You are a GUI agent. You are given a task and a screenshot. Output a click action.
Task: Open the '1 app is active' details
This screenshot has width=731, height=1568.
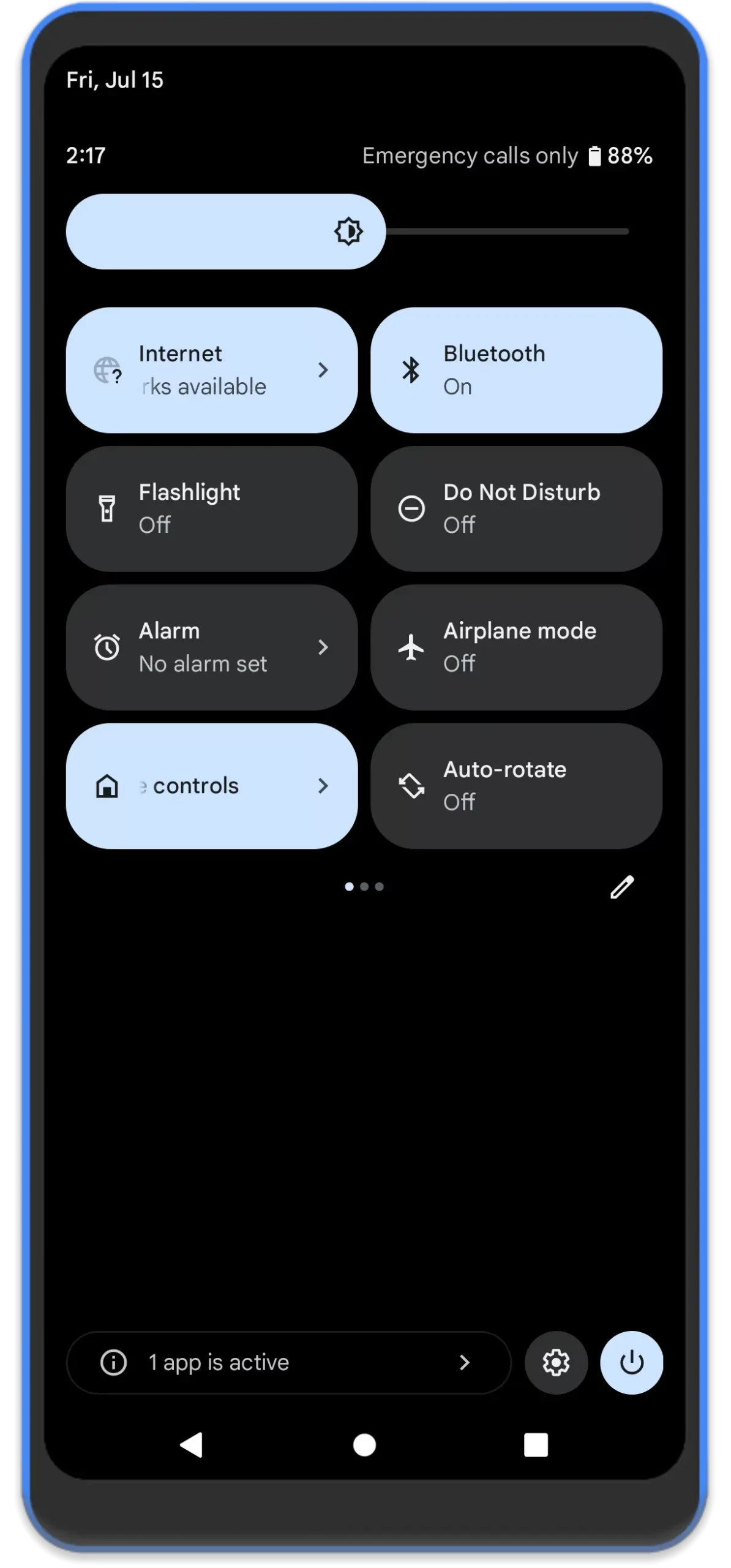click(x=288, y=1362)
